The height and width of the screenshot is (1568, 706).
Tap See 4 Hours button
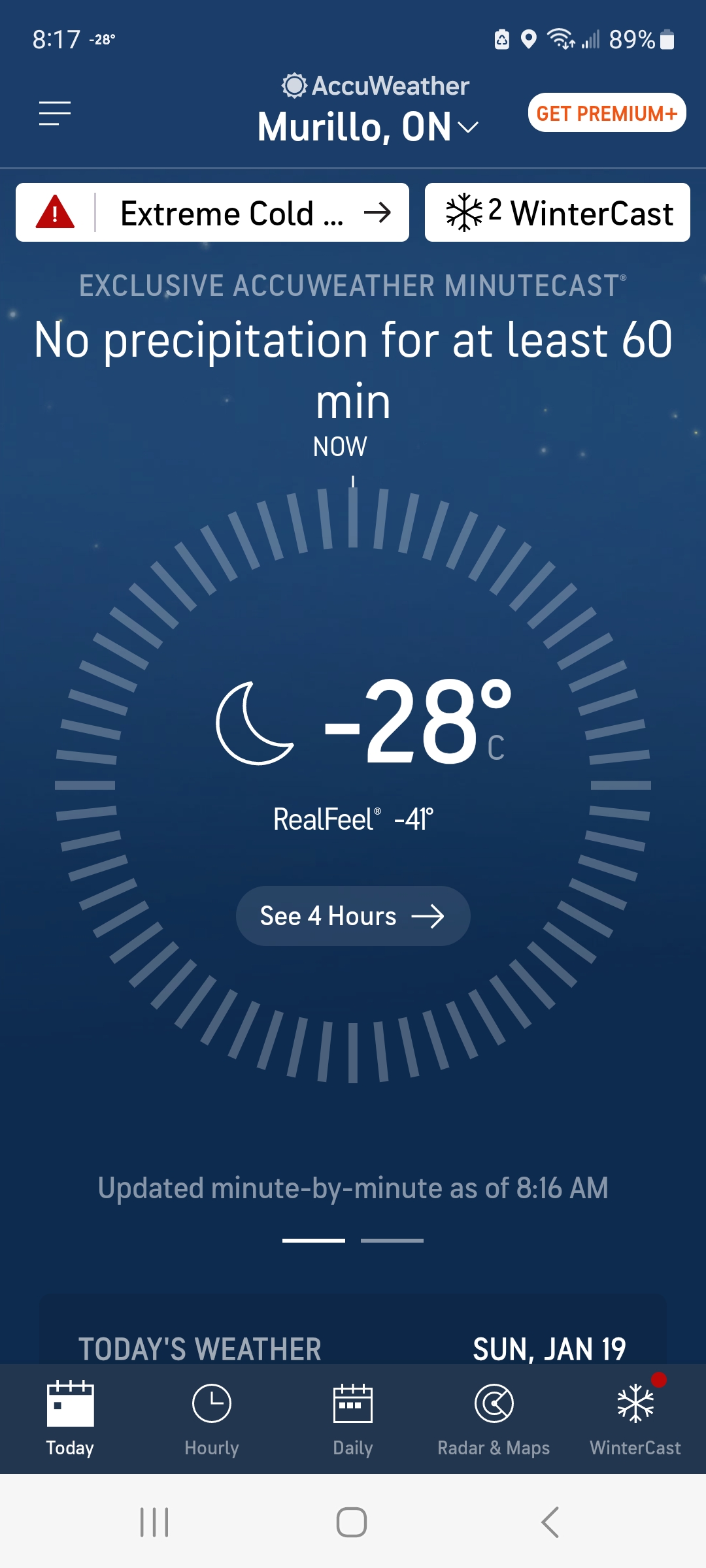point(352,916)
